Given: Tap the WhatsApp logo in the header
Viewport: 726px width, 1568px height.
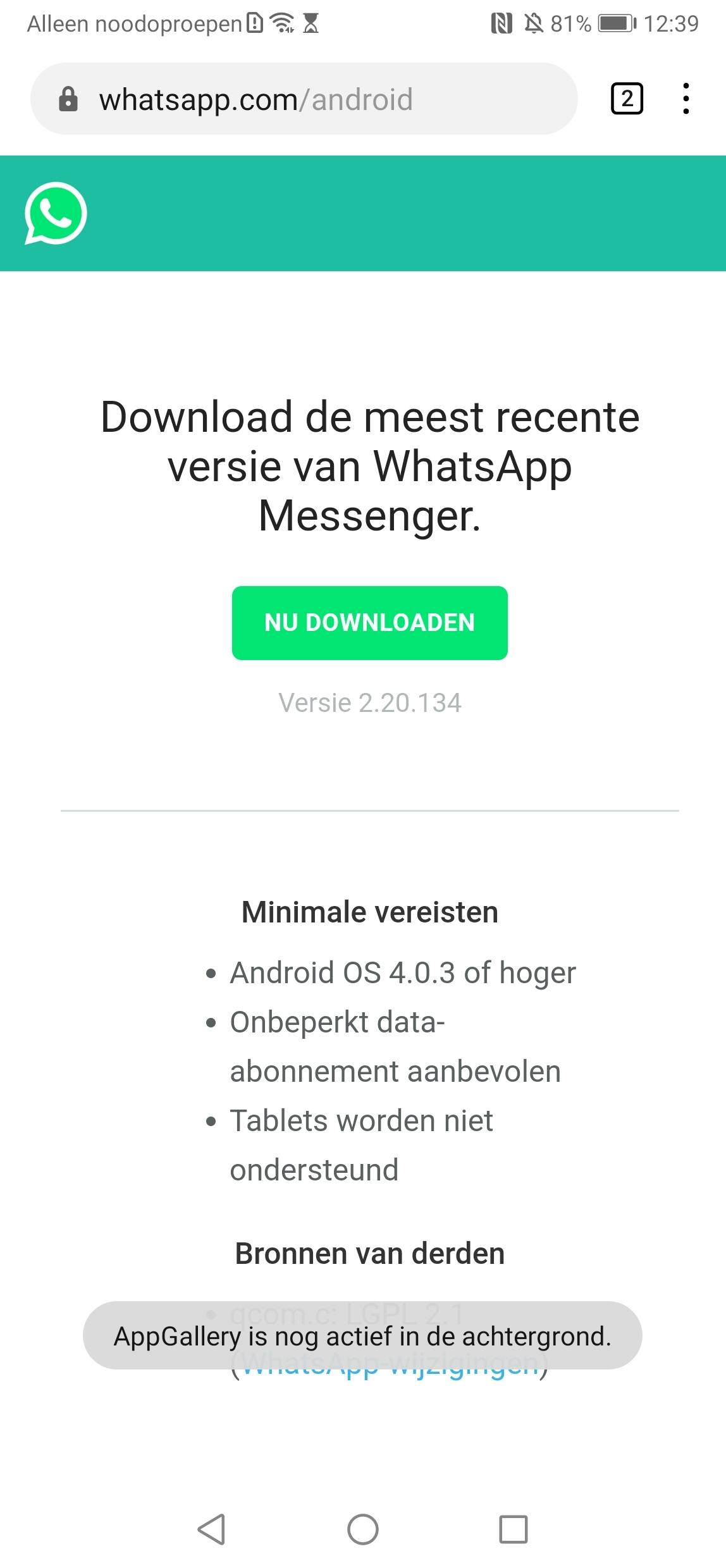Looking at the screenshot, I should pyautogui.click(x=56, y=213).
